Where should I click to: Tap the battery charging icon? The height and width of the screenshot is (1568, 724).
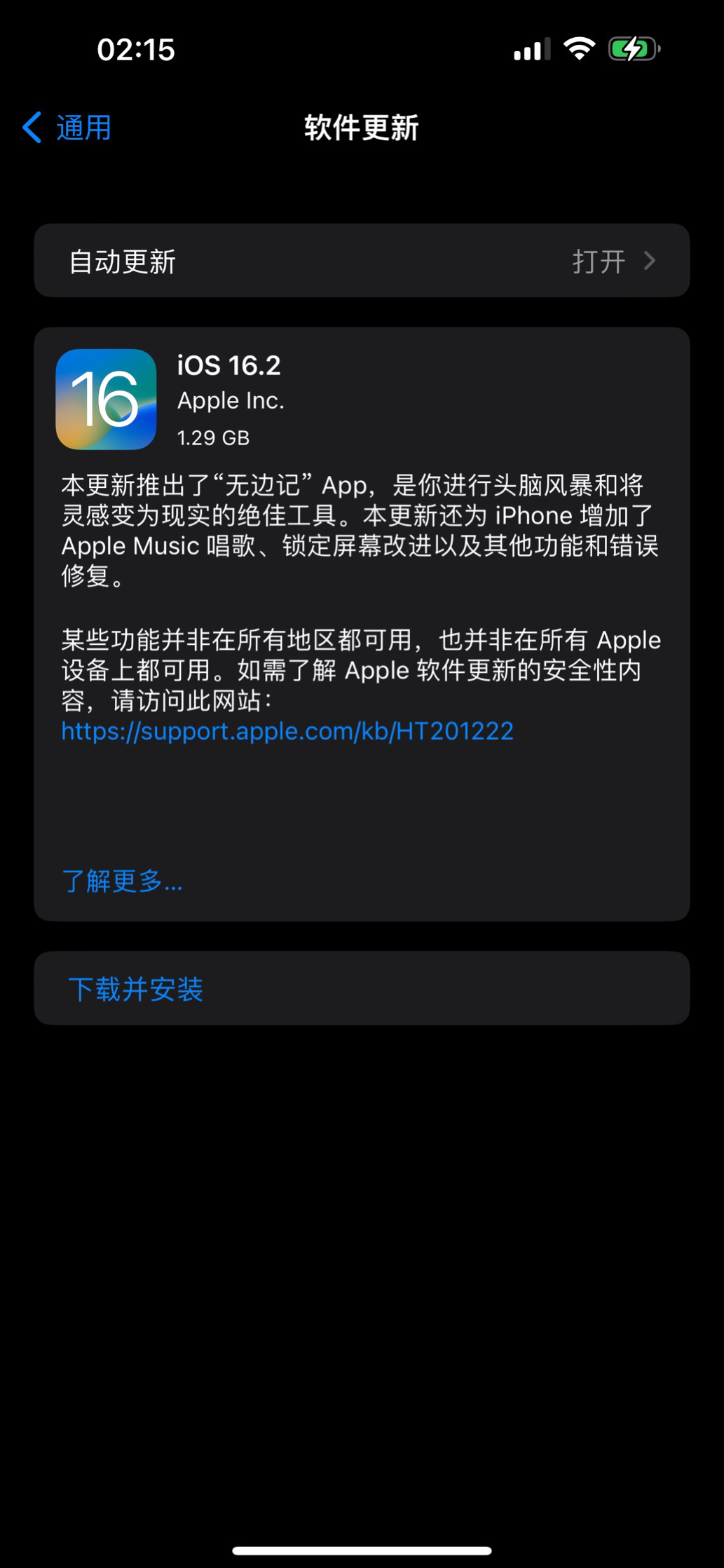point(631,48)
